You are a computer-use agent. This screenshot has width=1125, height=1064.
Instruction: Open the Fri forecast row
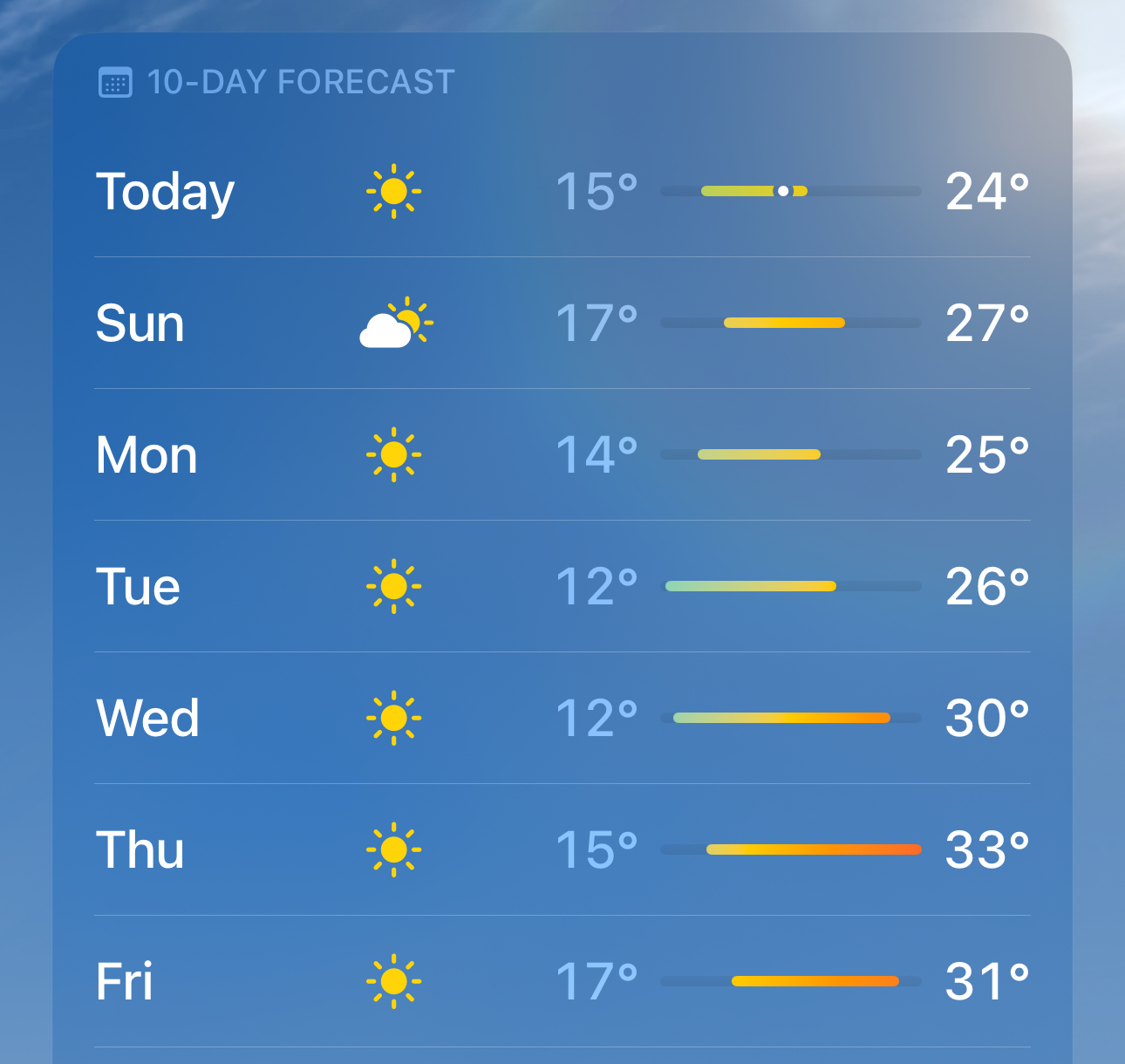click(562, 981)
